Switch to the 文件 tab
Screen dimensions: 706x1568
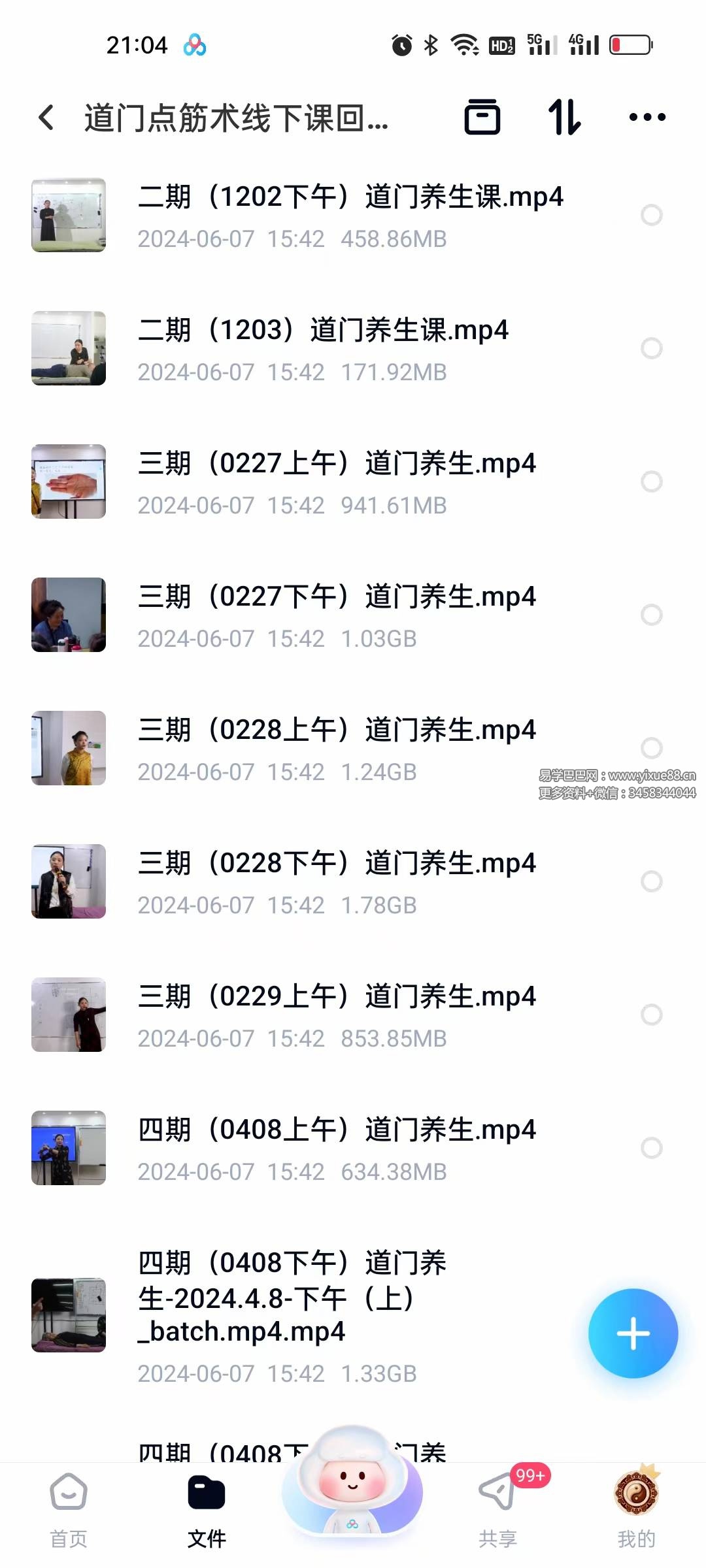click(x=207, y=1509)
